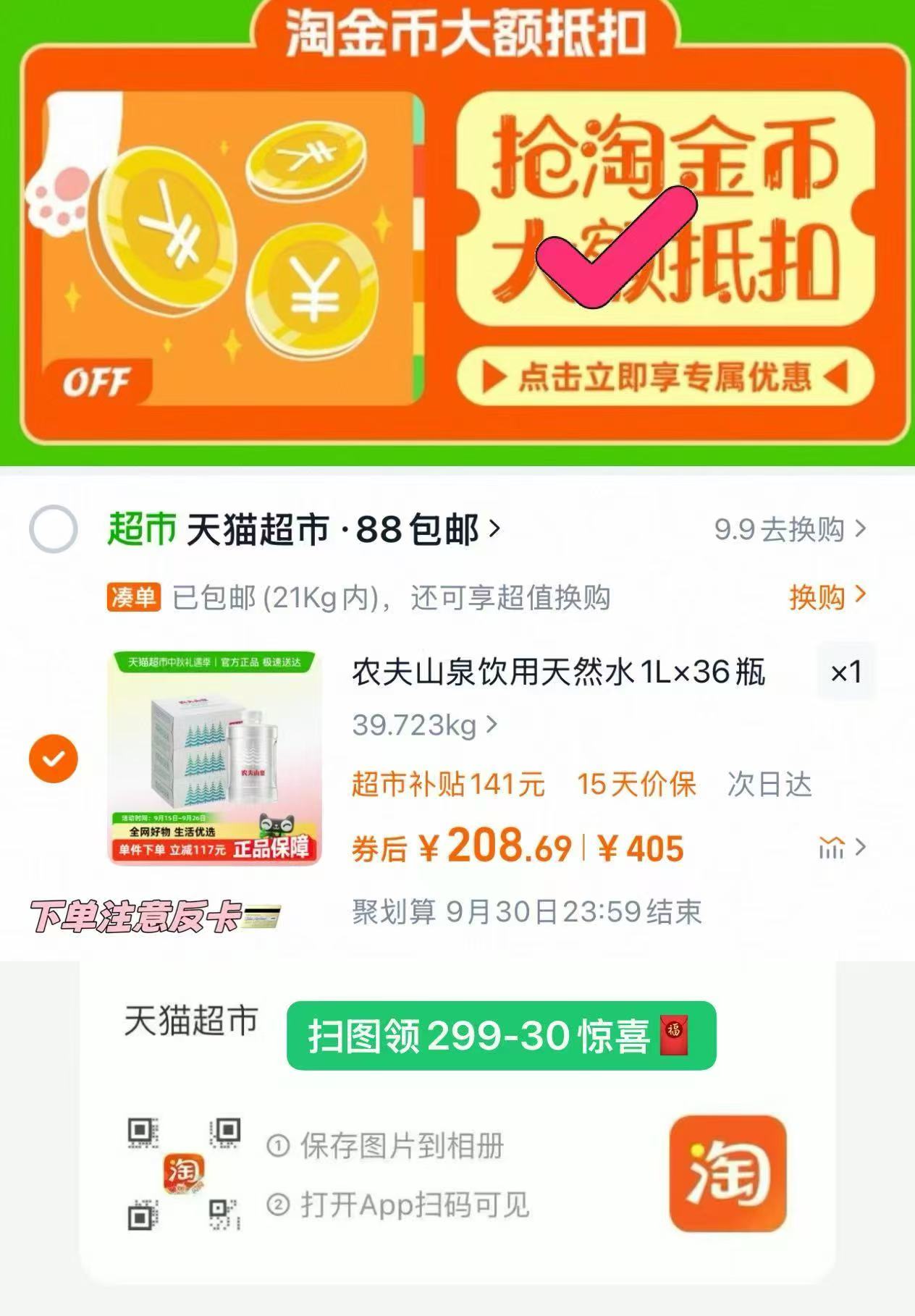
Task: Click the pink check mark on the banner
Action: point(615,261)
